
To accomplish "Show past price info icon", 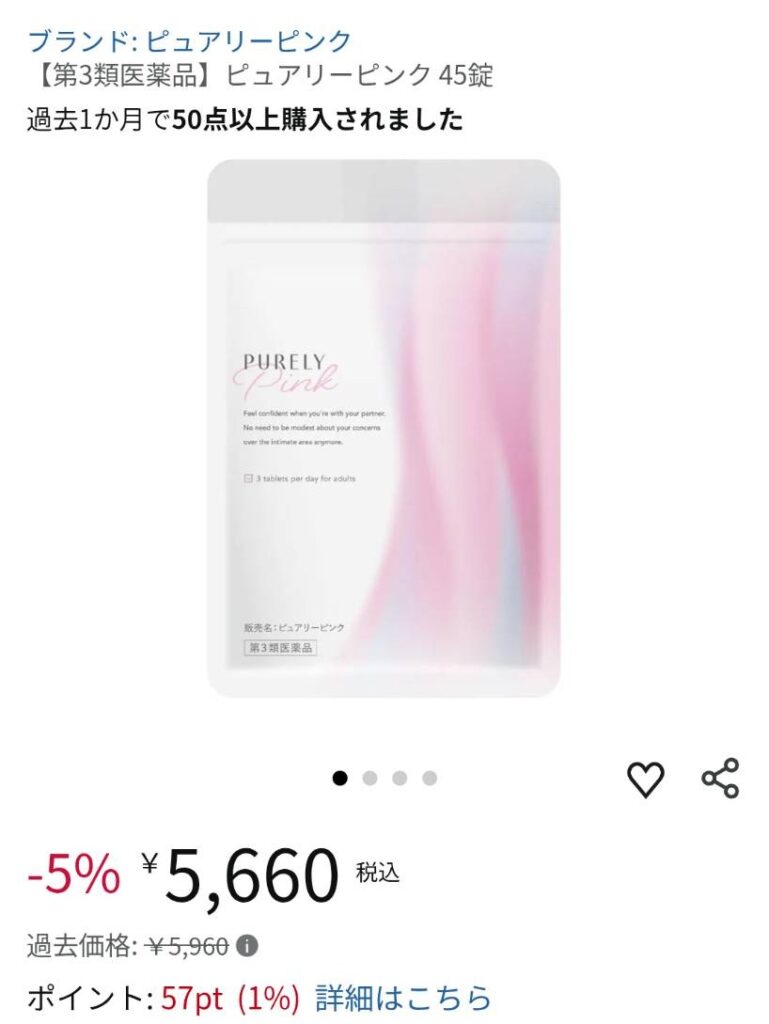I will point(248,945).
